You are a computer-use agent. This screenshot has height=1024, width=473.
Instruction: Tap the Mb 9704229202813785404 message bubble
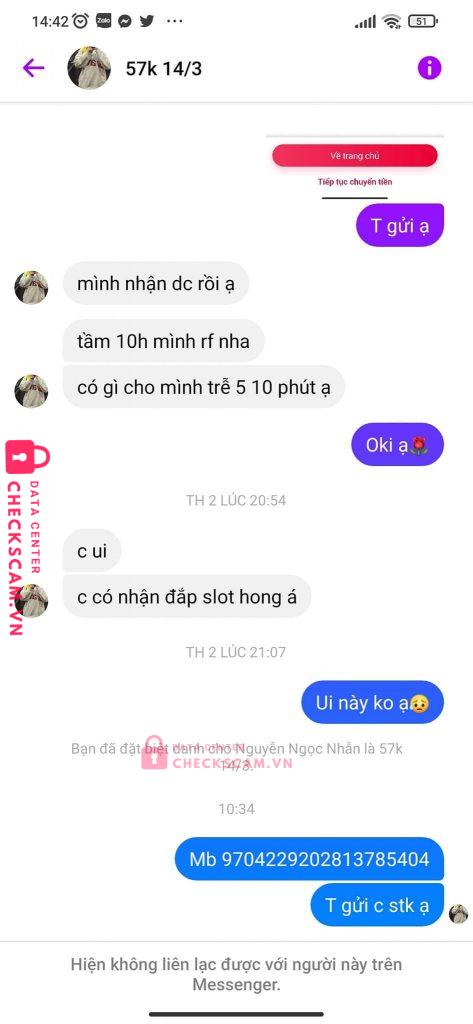point(309,859)
